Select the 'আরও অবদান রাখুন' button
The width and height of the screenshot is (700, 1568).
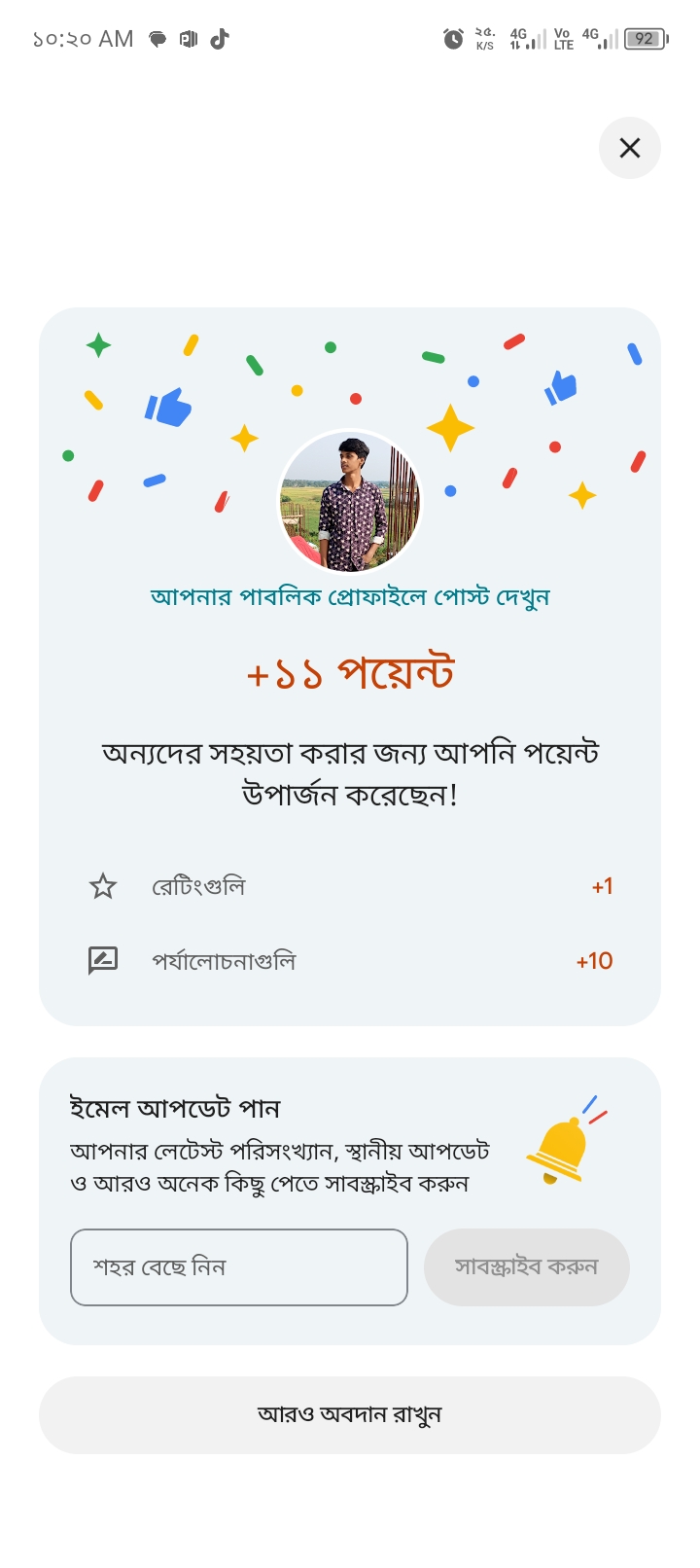click(x=350, y=1414)
